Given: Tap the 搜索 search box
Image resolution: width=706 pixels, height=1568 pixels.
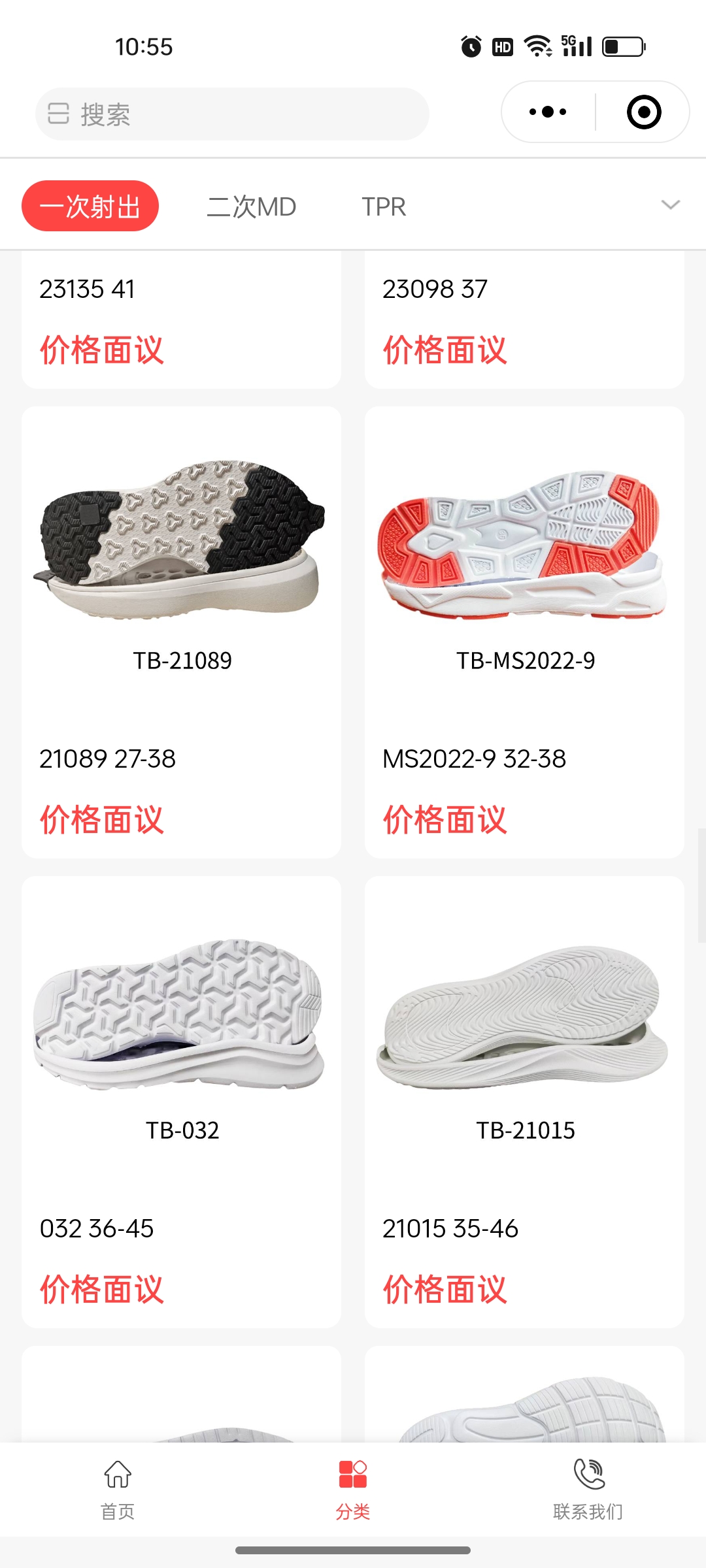Looking at the screenshot, I should [232, 114].
